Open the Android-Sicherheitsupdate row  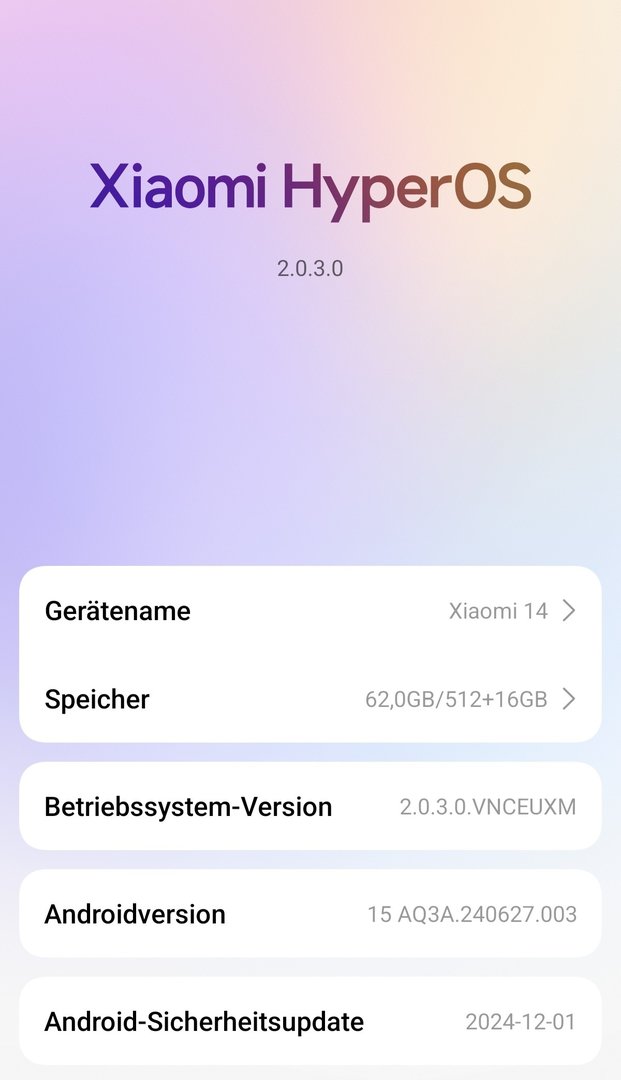310,1021
